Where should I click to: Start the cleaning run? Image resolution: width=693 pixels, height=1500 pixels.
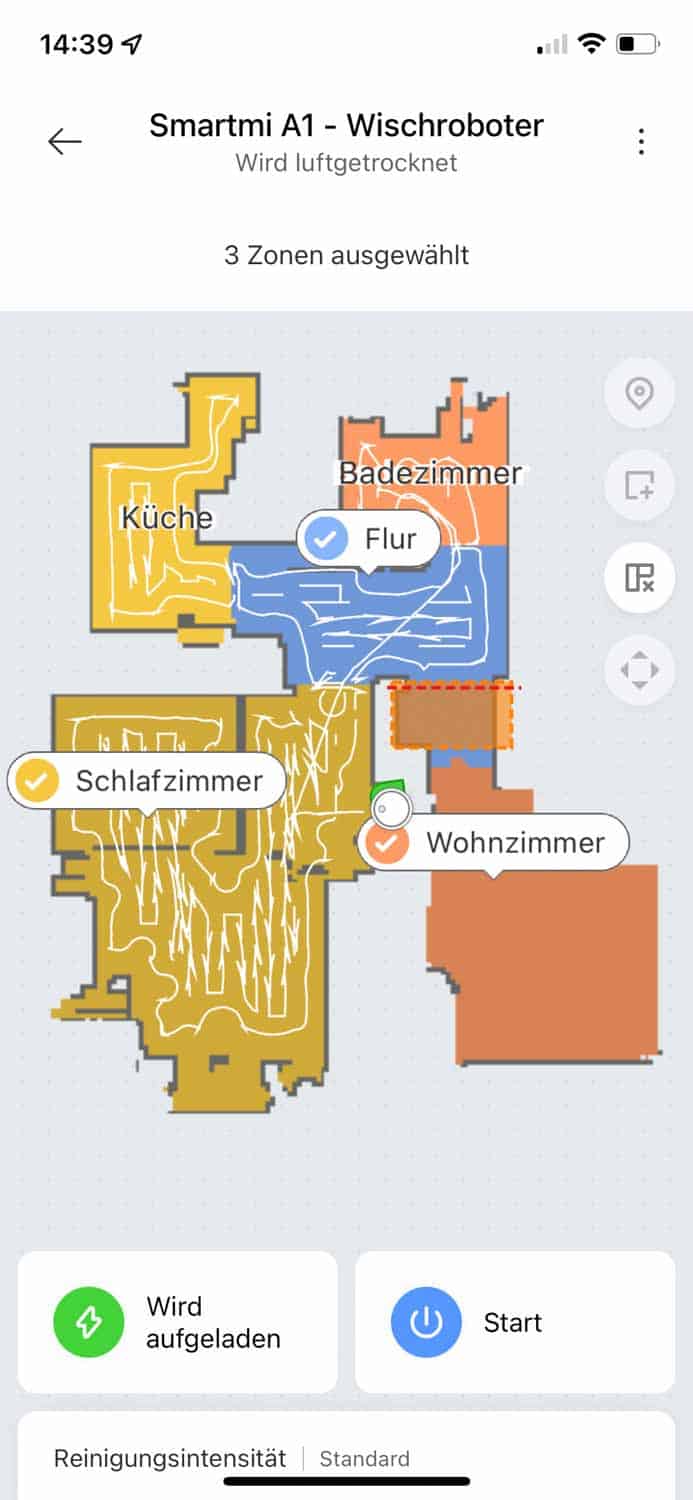514,1322
